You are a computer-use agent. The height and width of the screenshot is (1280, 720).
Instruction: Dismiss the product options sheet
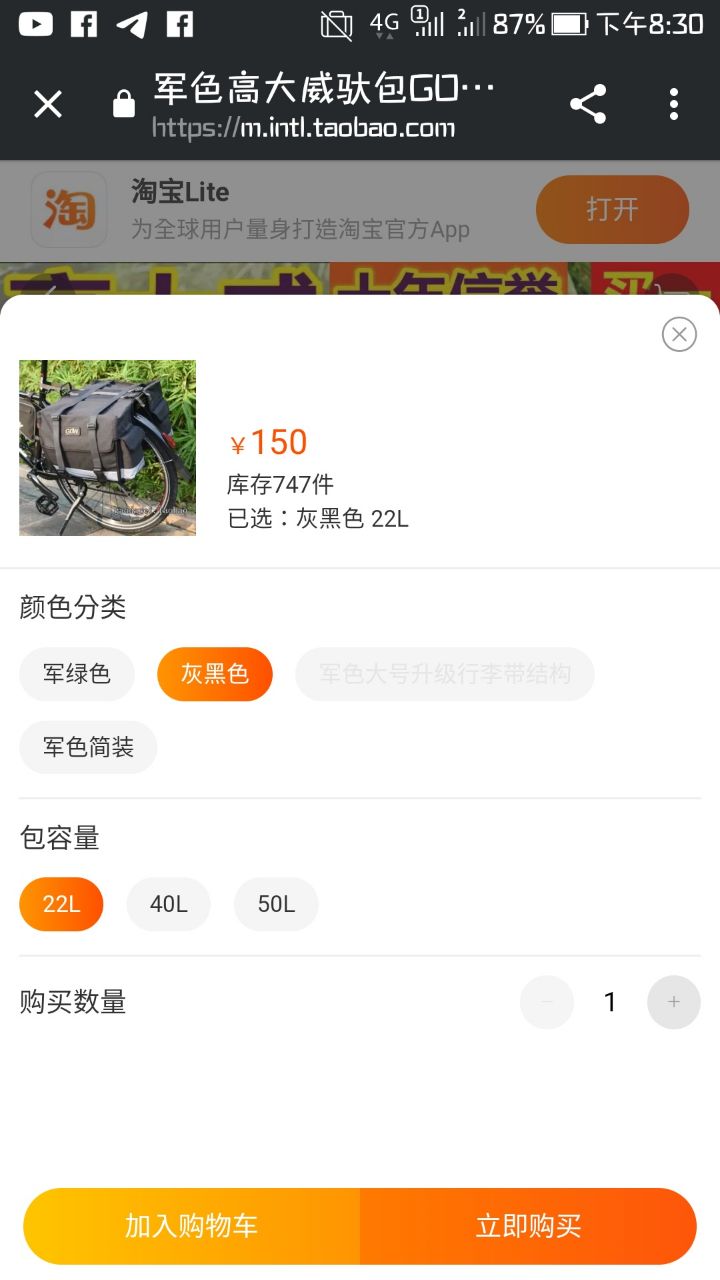(679, 334)
